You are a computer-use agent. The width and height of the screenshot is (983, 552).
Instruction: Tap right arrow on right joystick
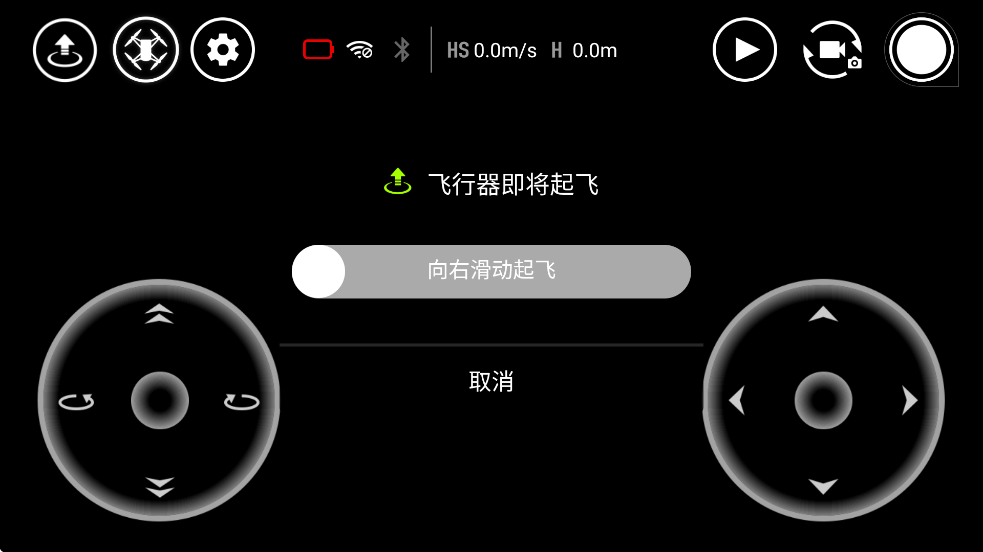pyautogui.click(x=909, y=401)
